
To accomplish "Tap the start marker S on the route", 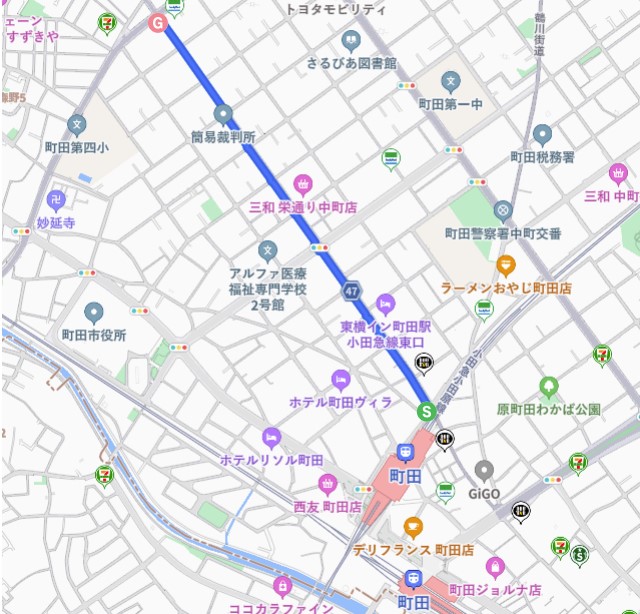I will click(x=426, y=410).
